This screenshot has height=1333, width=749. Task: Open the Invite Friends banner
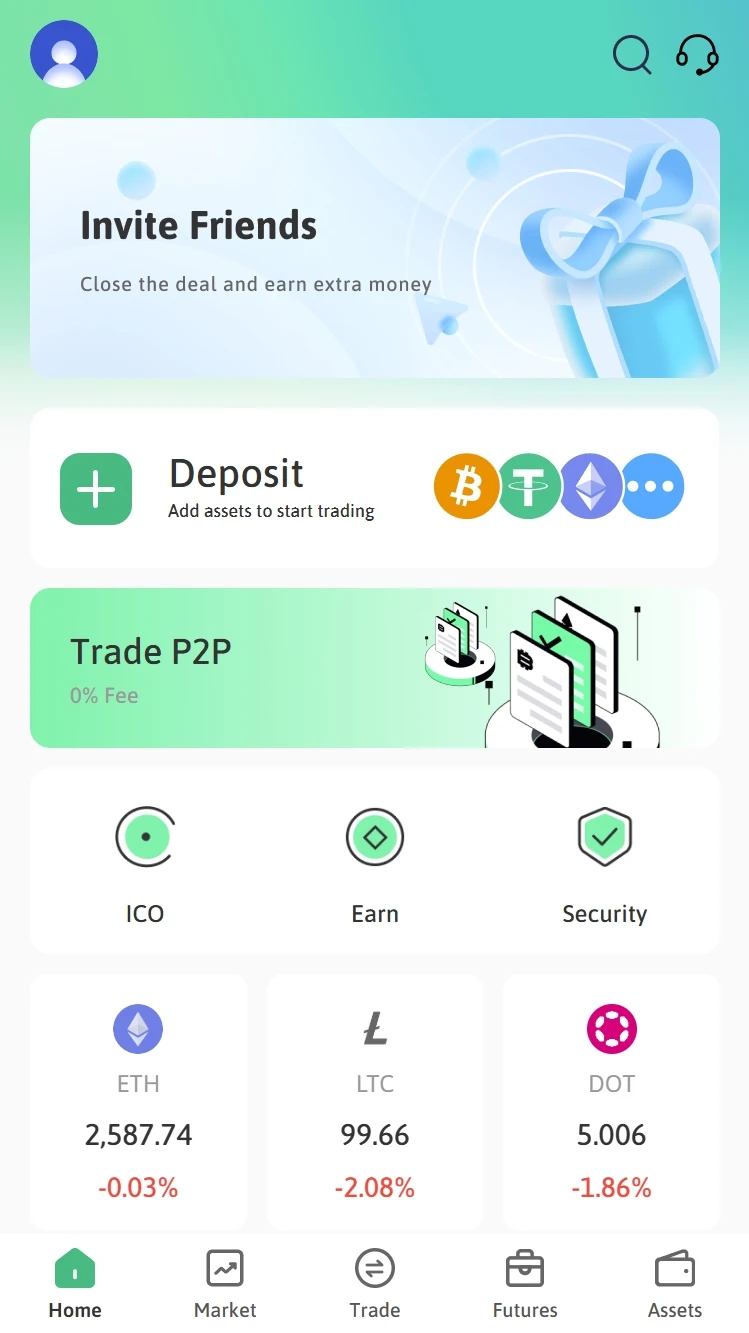click(374, 248)
